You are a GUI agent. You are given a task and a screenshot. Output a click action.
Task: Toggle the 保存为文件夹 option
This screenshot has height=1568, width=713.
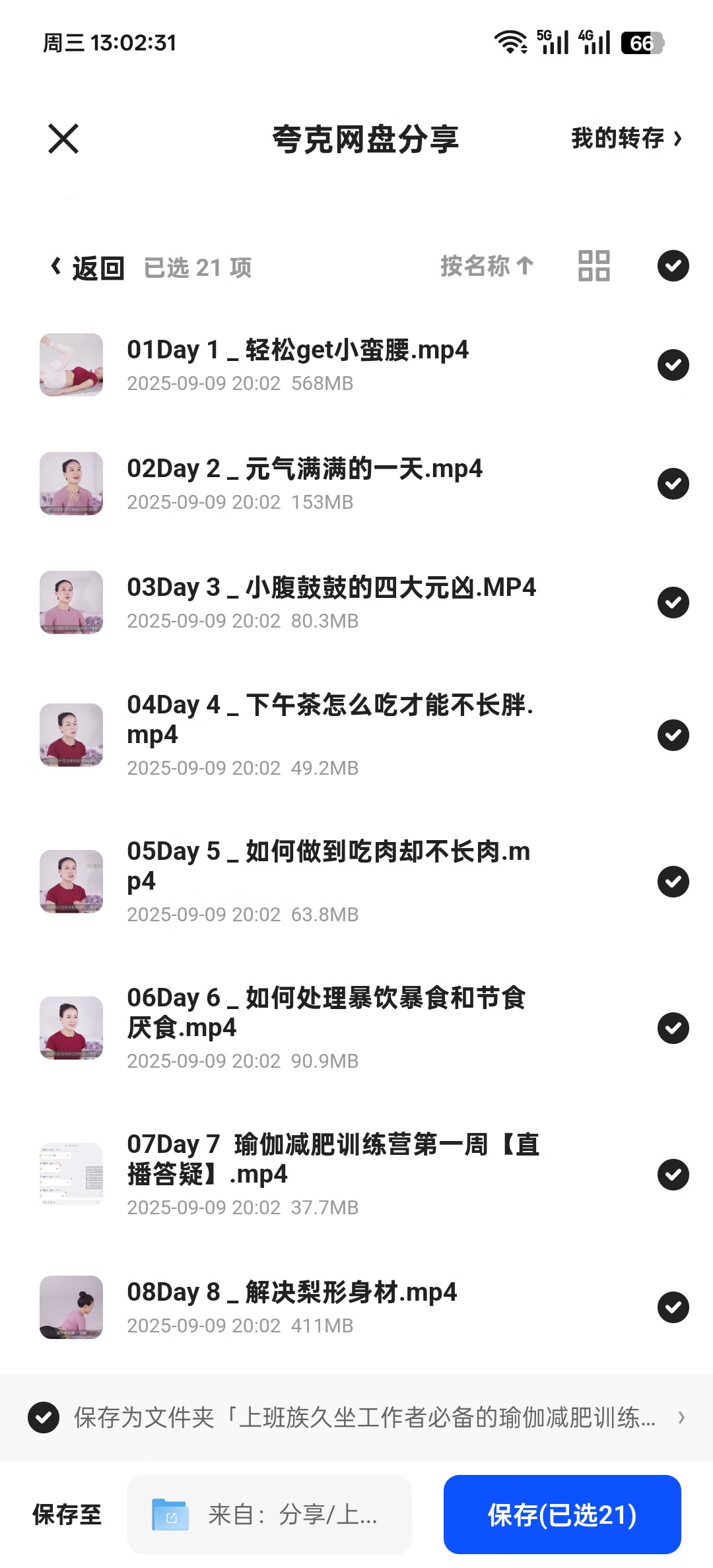coord(44,1418)
